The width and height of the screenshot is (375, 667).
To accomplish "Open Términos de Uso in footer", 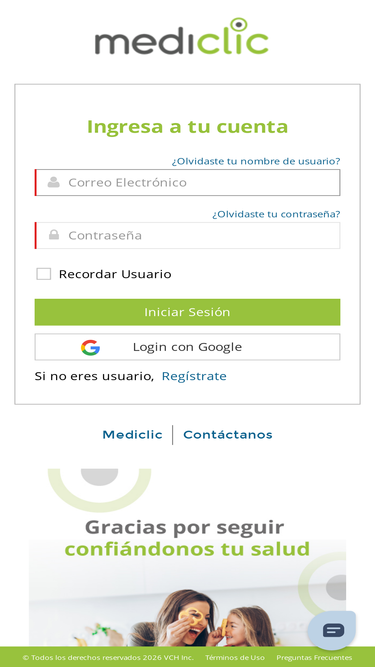I will coord(235,657).
